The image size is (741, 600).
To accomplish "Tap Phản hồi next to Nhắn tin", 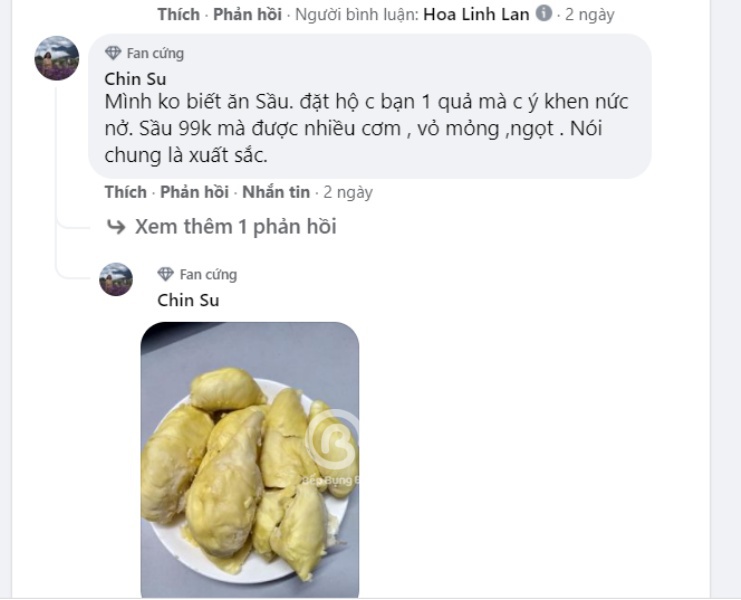I will pyautogui.click(x=194, y=192).
